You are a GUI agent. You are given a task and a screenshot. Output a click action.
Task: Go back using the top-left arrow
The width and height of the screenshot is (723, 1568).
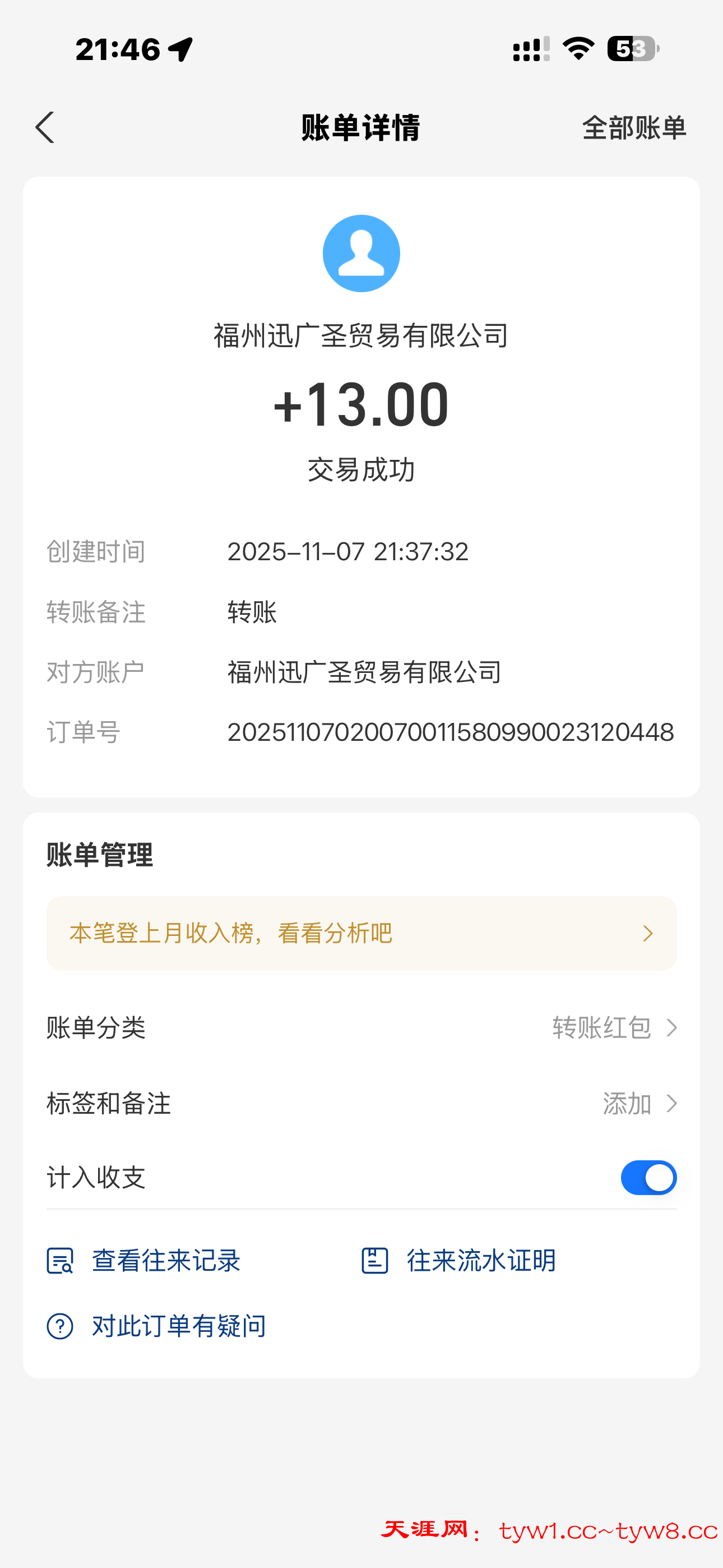(x=45, y=128)
